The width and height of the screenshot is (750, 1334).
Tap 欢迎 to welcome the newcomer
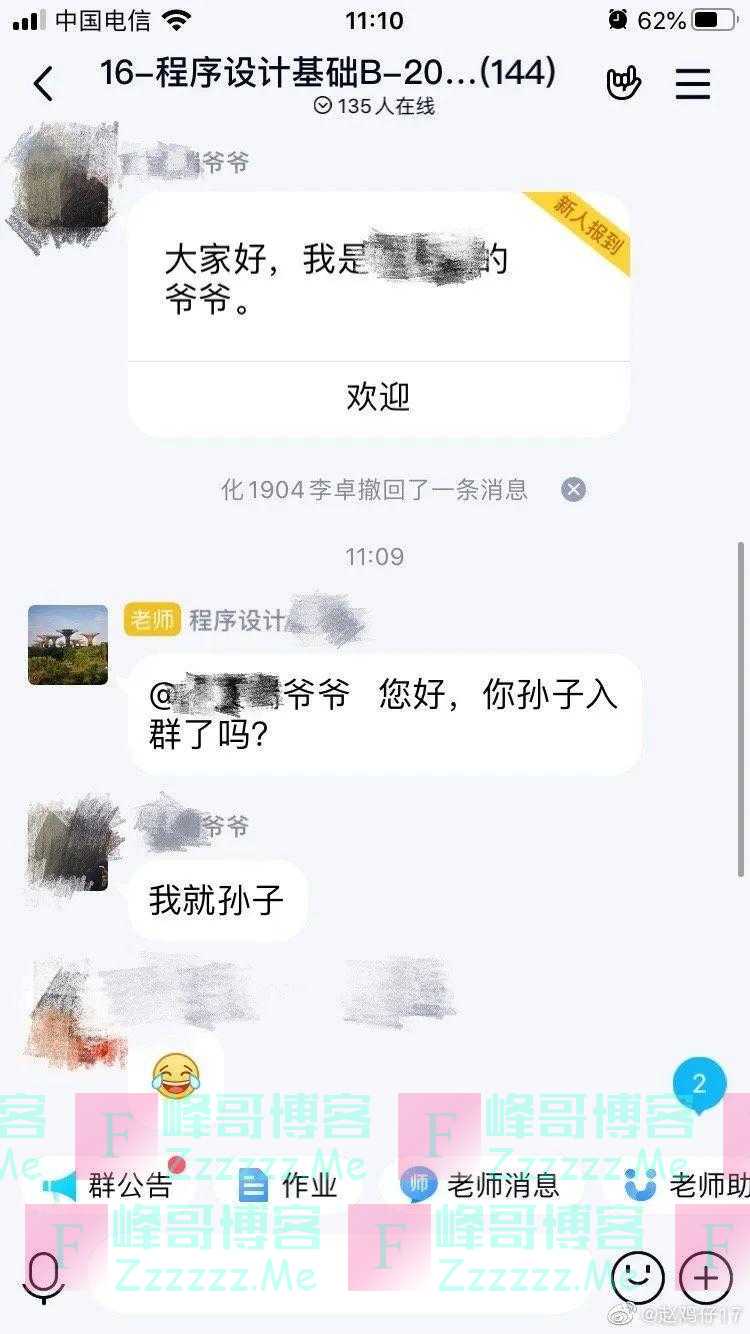coord(378,397)
